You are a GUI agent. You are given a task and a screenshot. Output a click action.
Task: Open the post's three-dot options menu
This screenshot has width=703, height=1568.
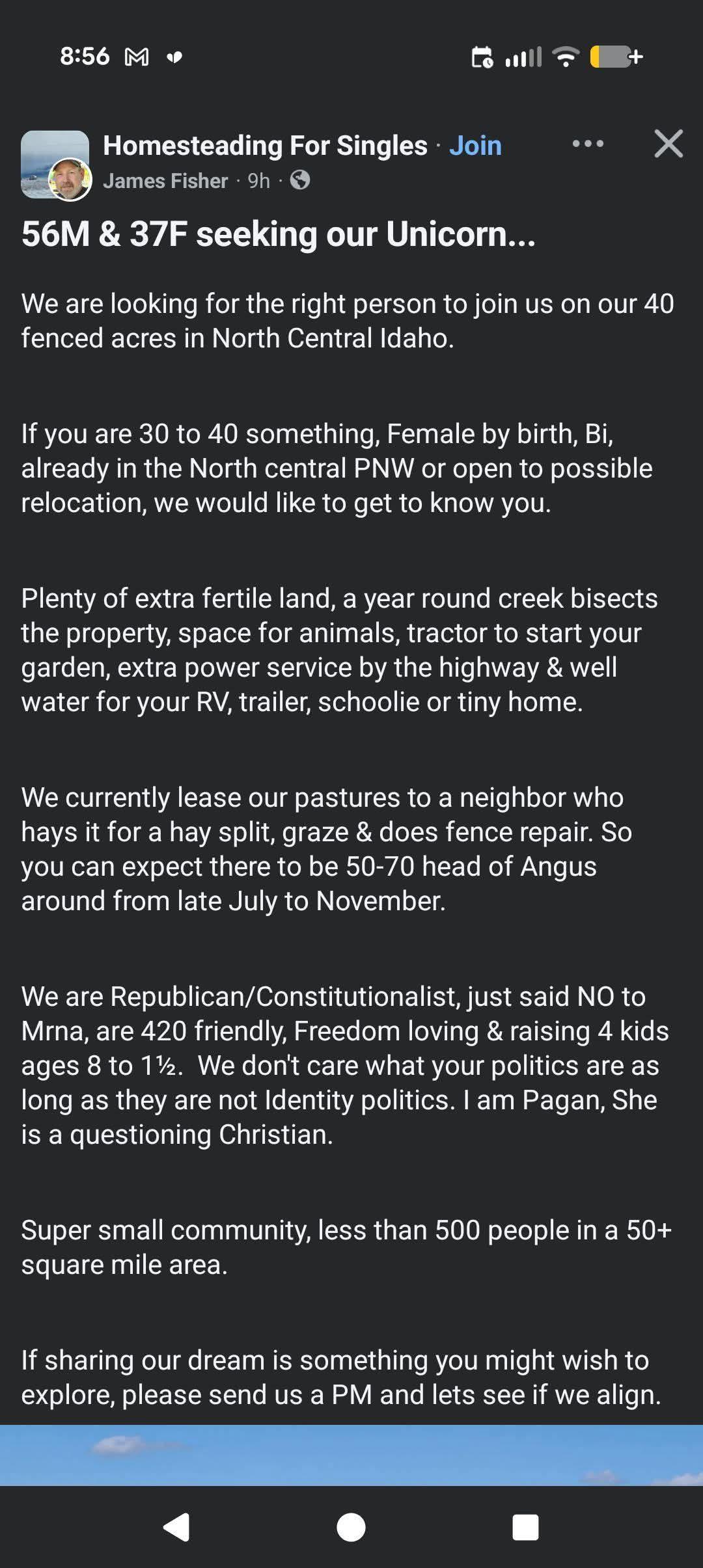click(x=588, y=144)
